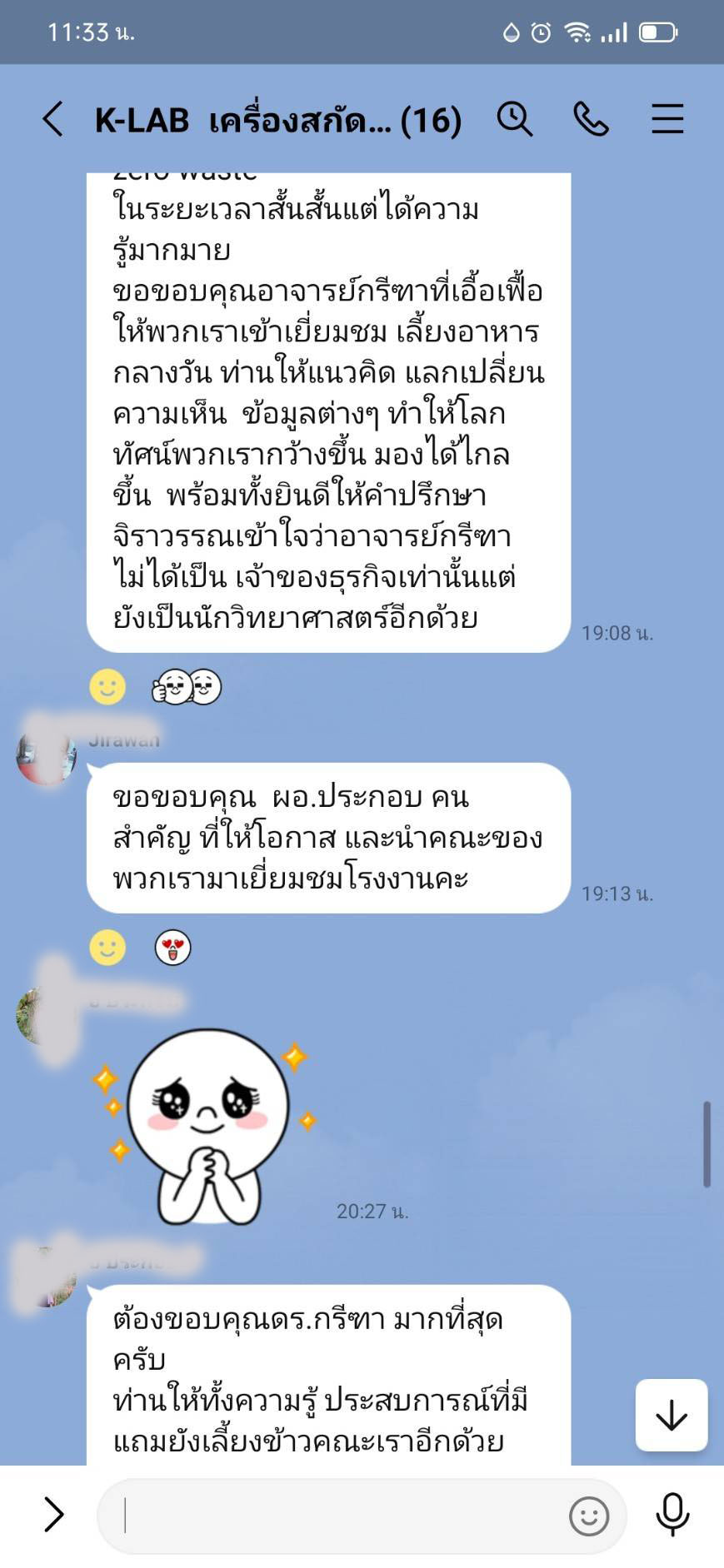Start a group voice call
Image resolution: width=724 pixels, height=1568 pixels.
click(x=591, y=119)
